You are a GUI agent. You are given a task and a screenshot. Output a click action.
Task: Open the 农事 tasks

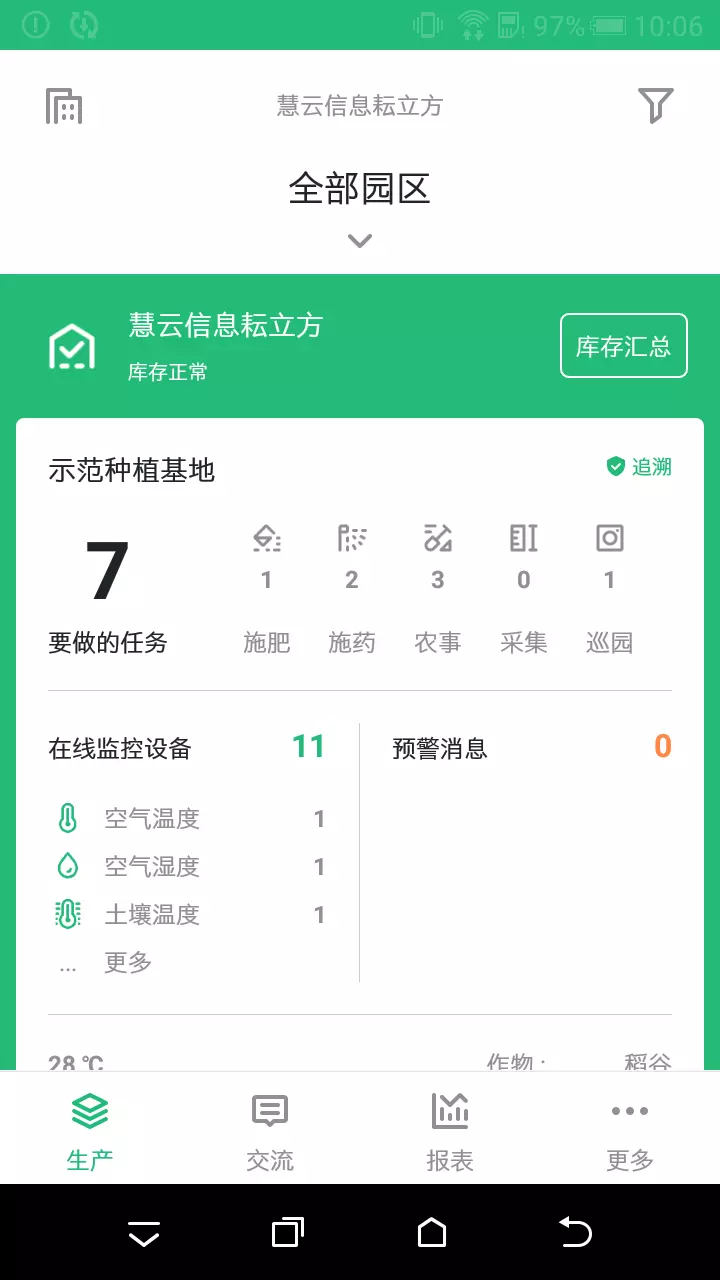[438, 589]
